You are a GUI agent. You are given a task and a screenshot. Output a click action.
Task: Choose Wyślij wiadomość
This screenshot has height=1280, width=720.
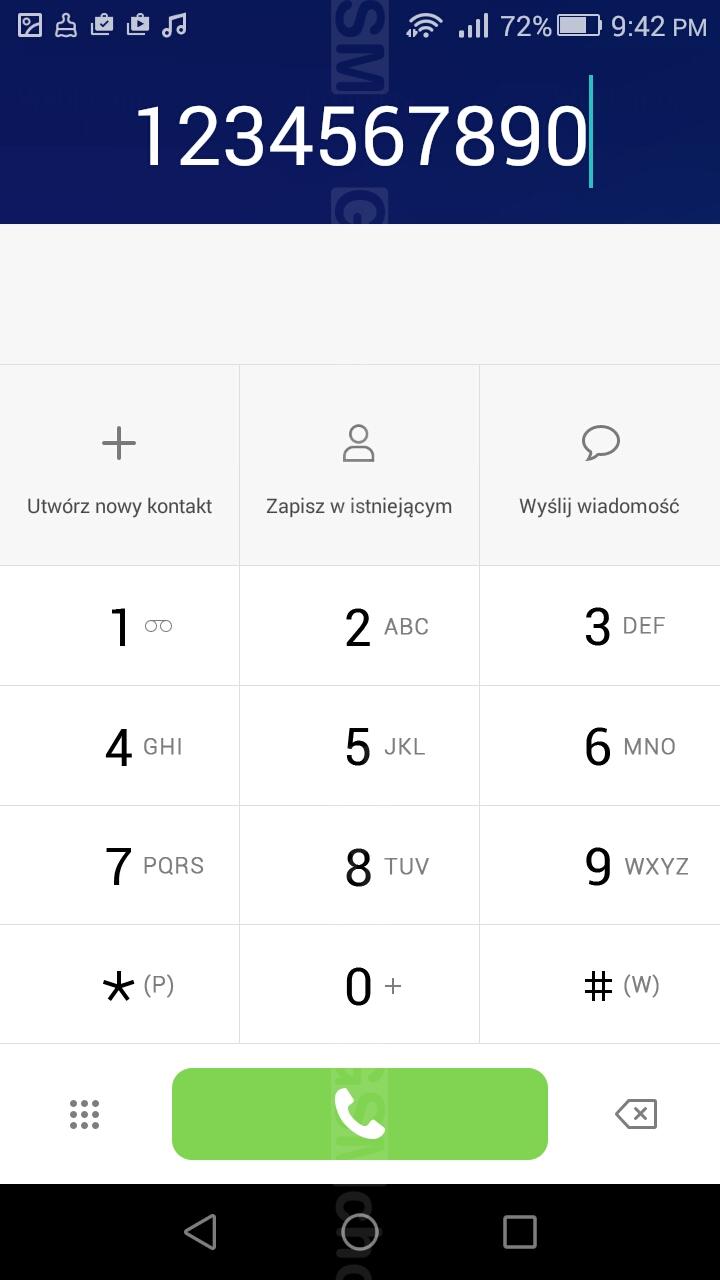coord(600,466)
